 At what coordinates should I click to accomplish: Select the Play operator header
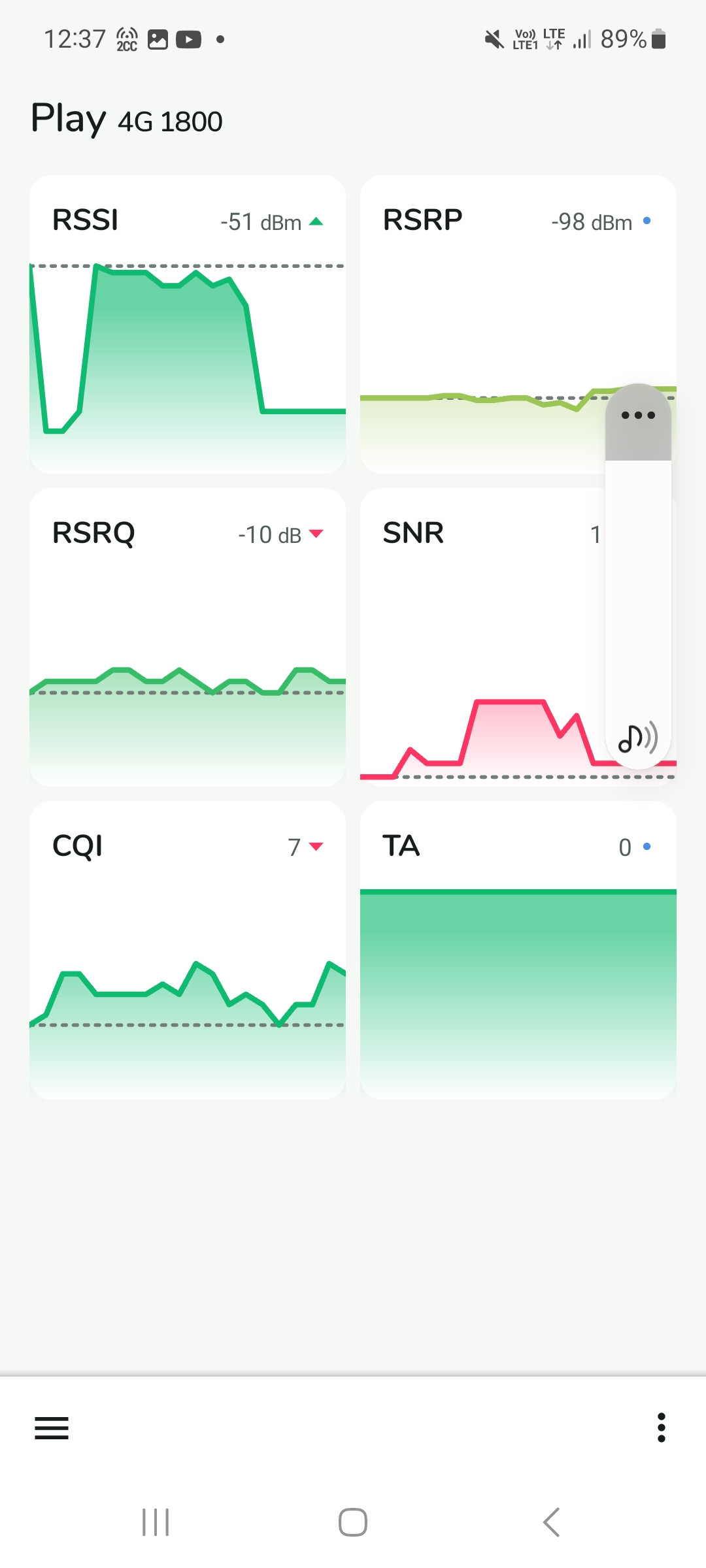[x=69, y=118]
